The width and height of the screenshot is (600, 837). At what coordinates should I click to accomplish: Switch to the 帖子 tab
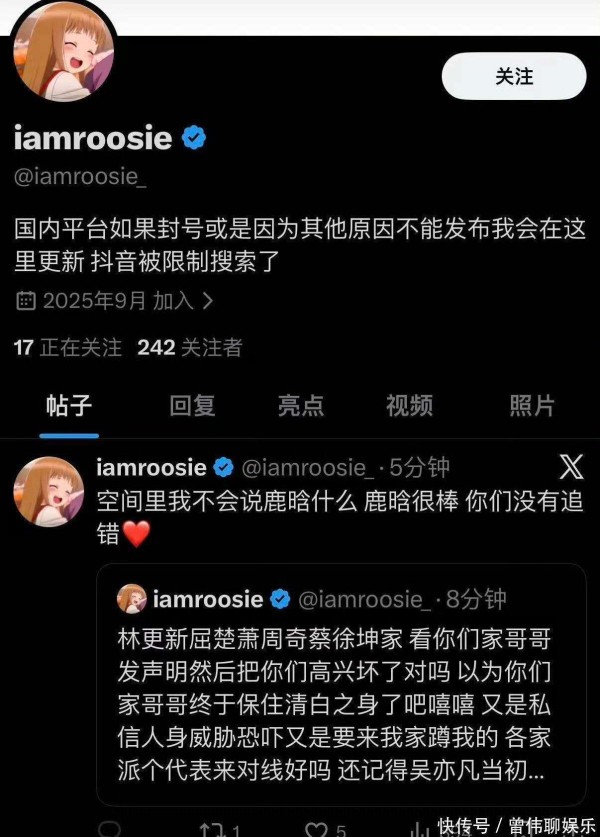click(69, 405)
